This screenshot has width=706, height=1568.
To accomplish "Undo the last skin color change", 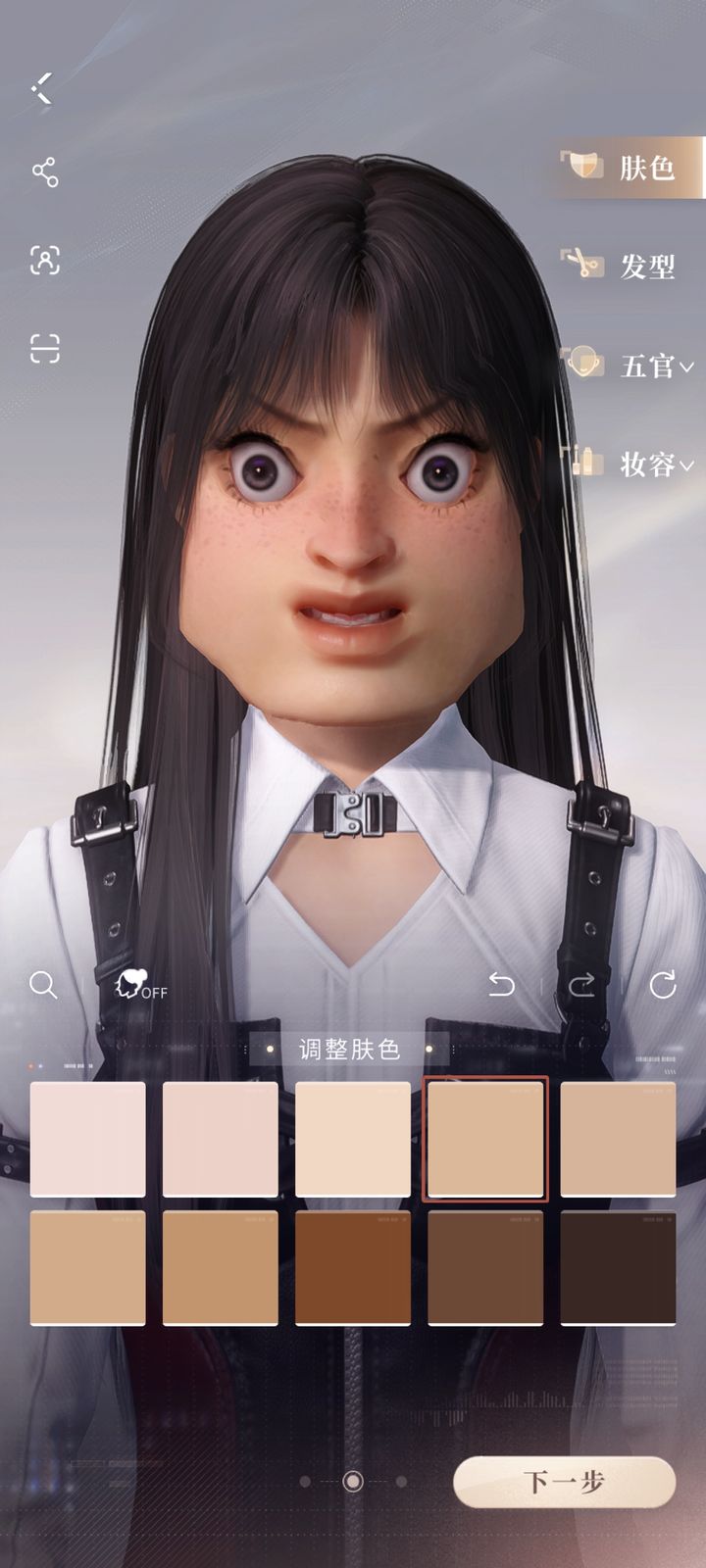I will (x=503, y=985).
